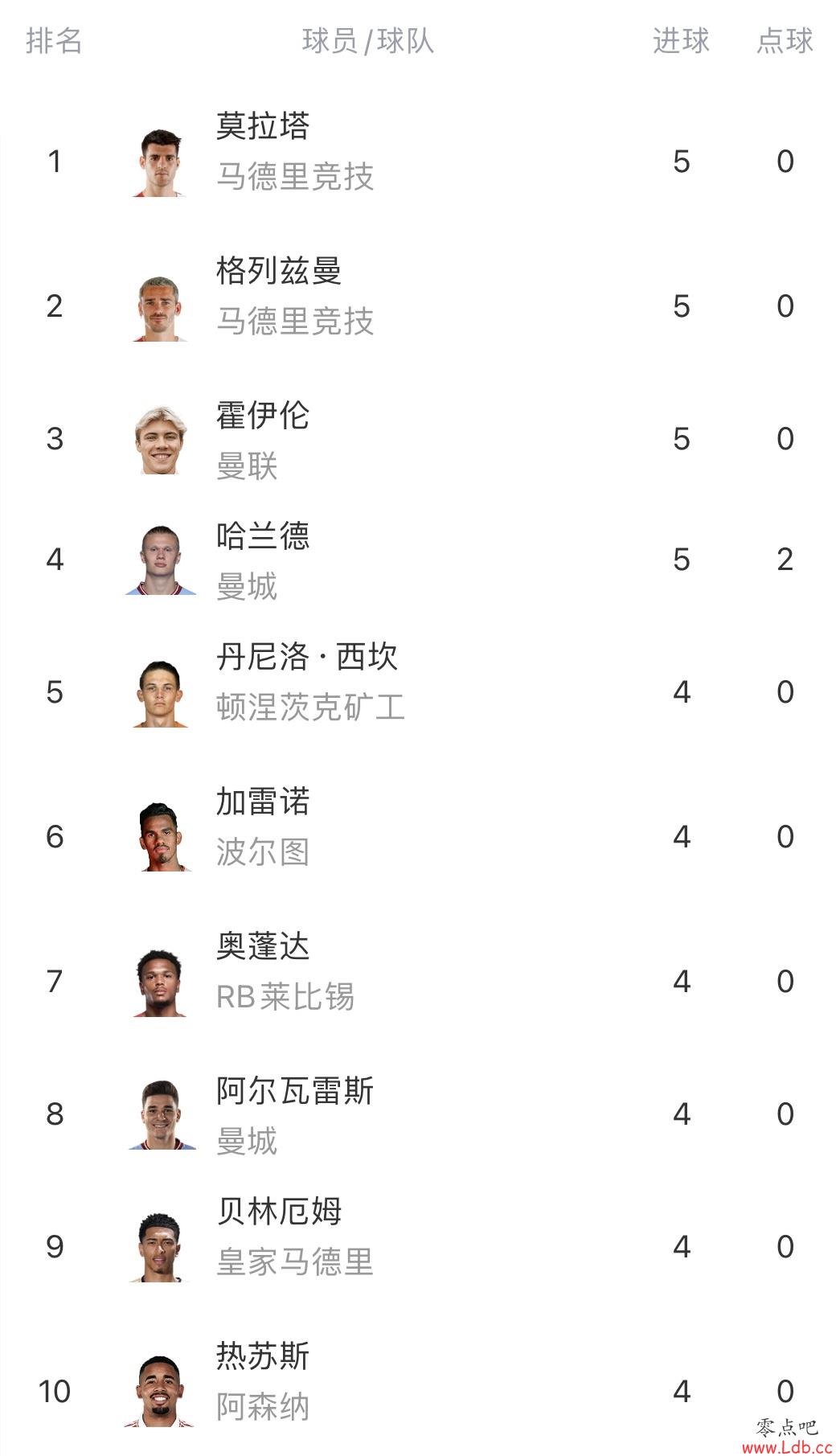Open Griezmann's row (格列兹曼)
The image size is (840, 1456).
(x=278, y=272)
